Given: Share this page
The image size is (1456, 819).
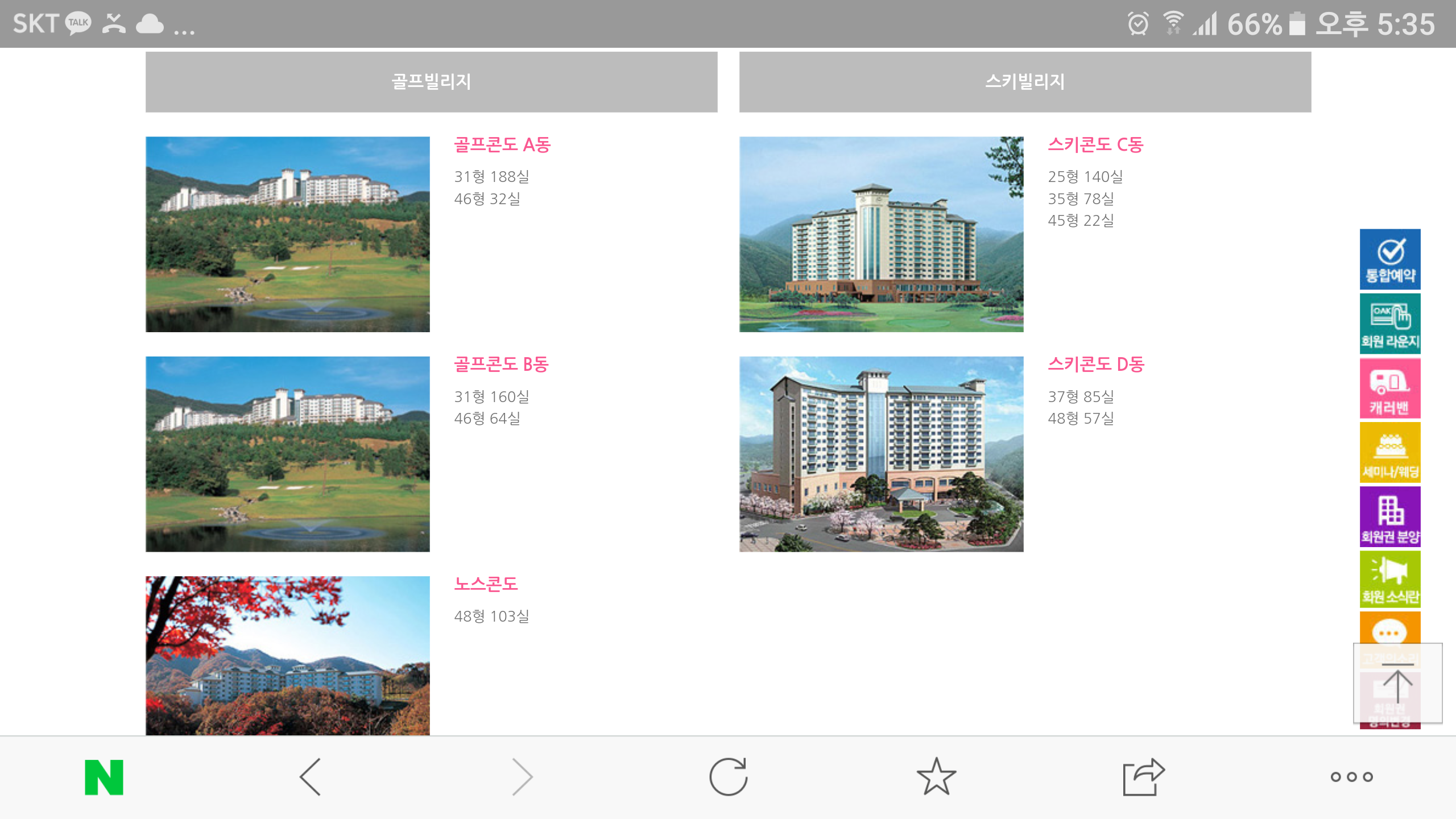Looking at the screenshot, I should click(x=1144, y=777).
